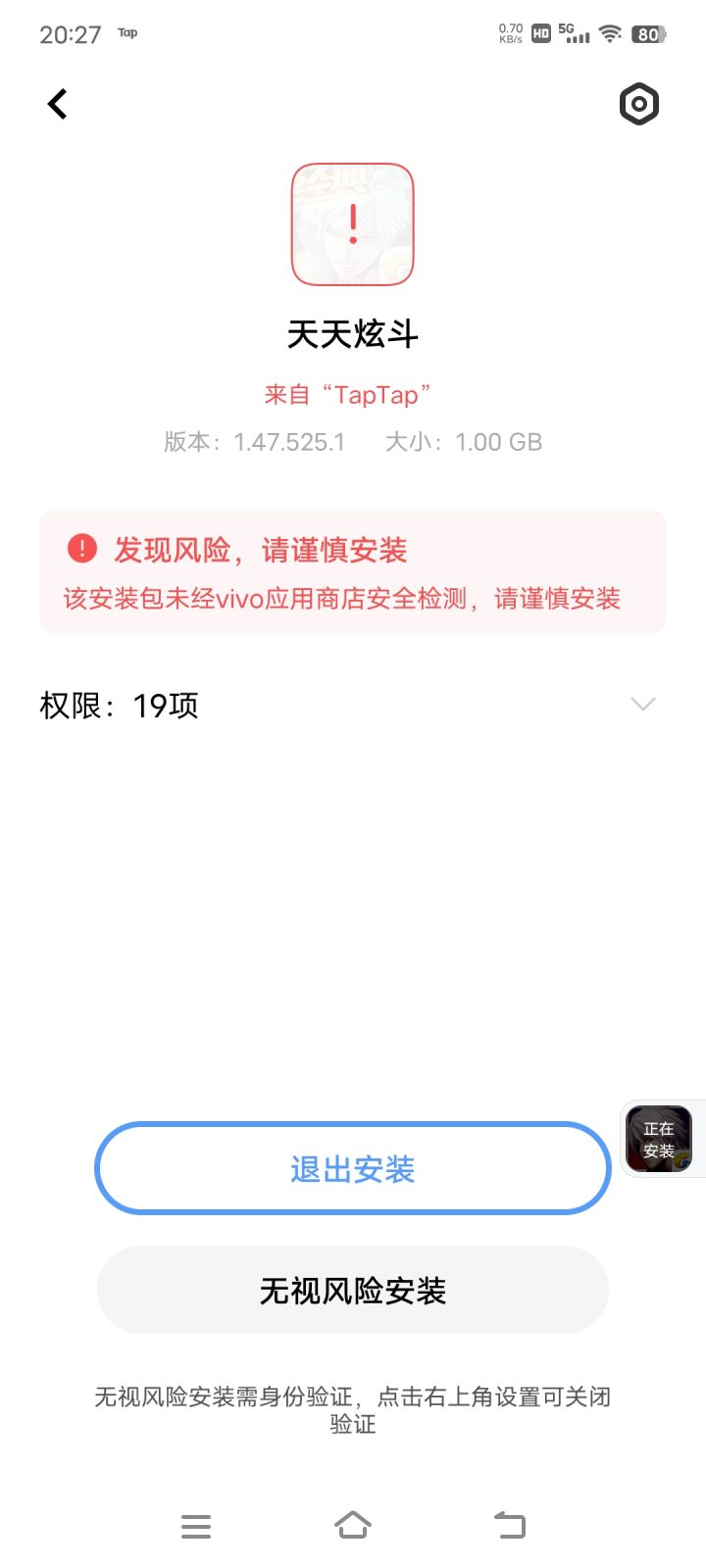
Task: Click the red exclamation icon in risk banner
Action: (83, 549)
